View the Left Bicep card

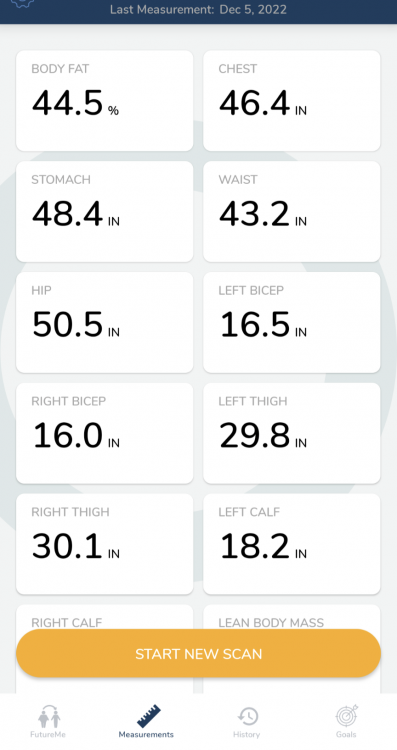292,322
